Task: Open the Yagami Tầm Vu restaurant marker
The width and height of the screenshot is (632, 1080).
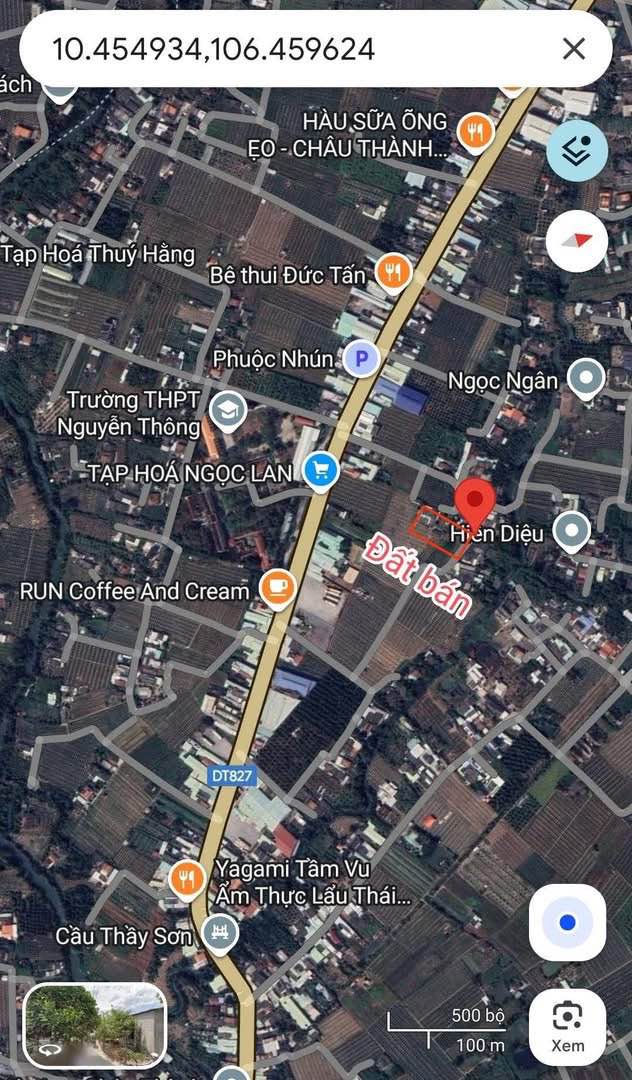Action: 187,880
